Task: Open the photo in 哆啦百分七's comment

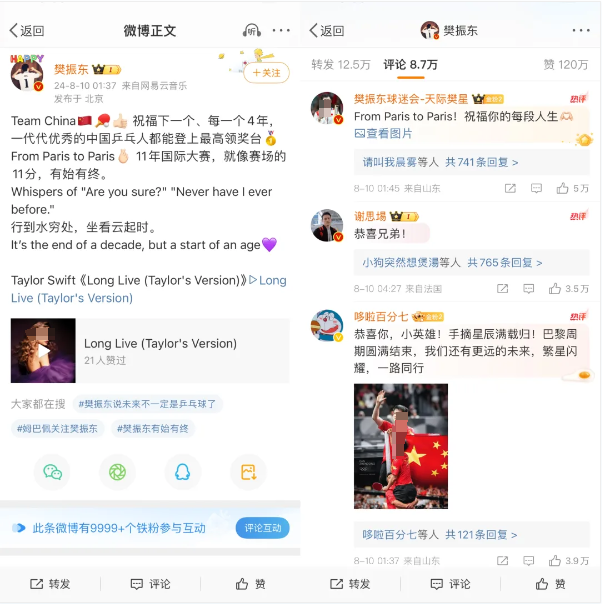Action: 401,446
